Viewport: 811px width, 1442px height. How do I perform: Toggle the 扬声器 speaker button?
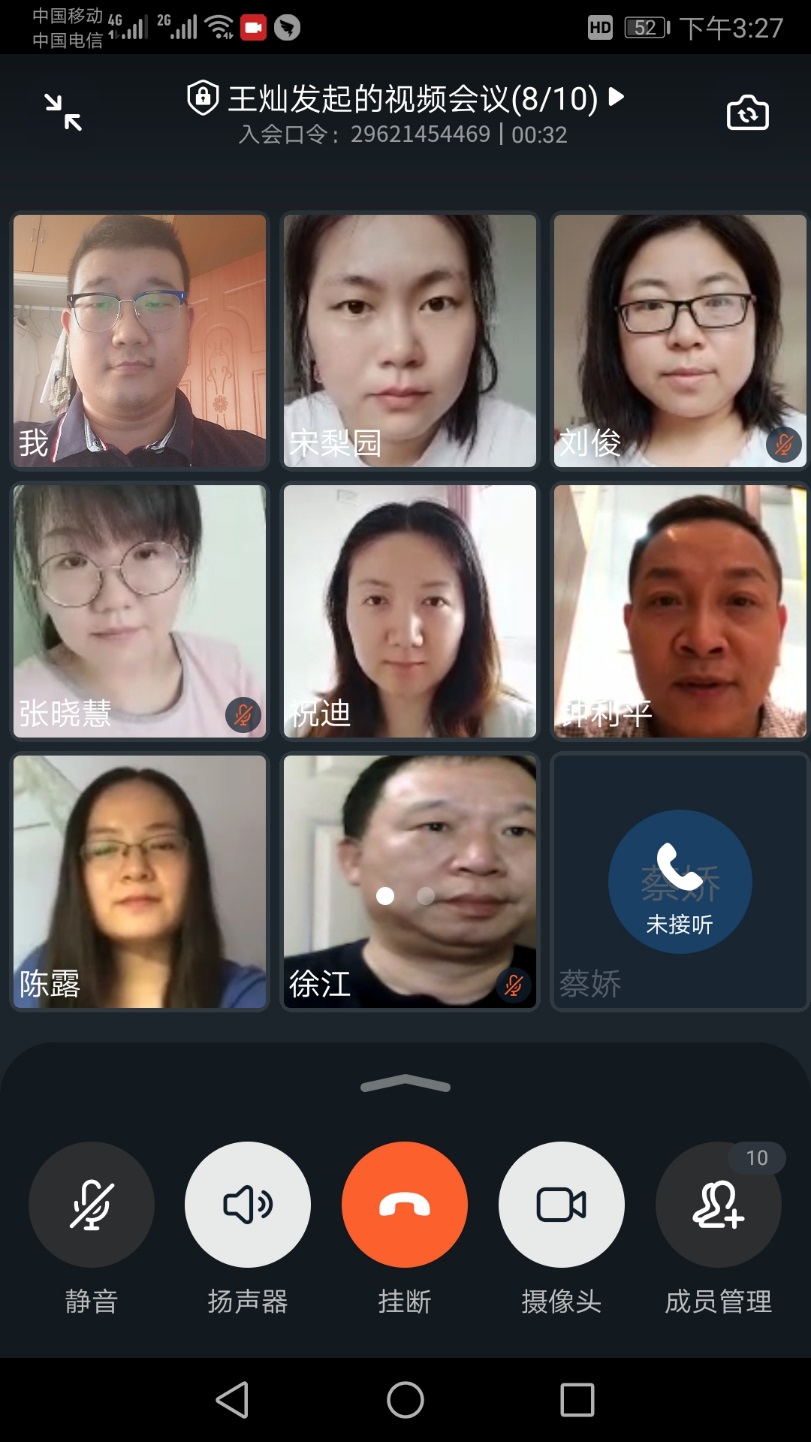tap(248, 1205)
